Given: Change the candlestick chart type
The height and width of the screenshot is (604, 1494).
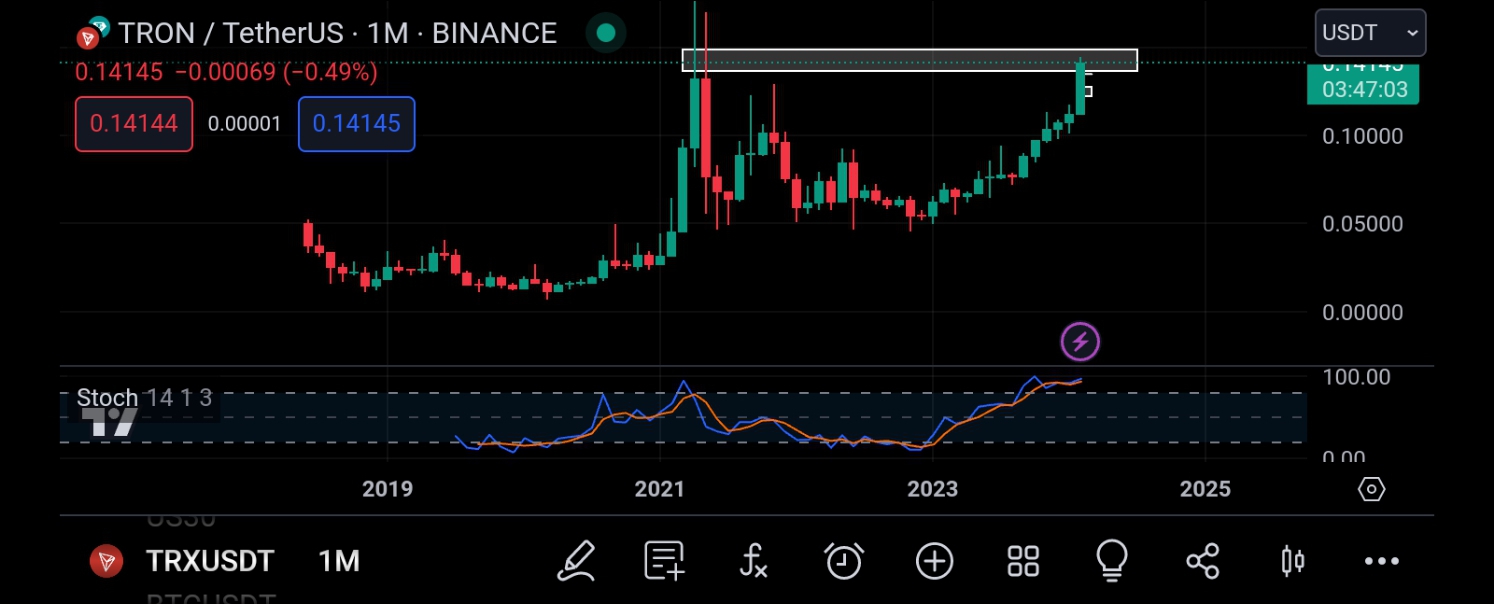Looking at the screenshot, I should [x=1292, y=561].
